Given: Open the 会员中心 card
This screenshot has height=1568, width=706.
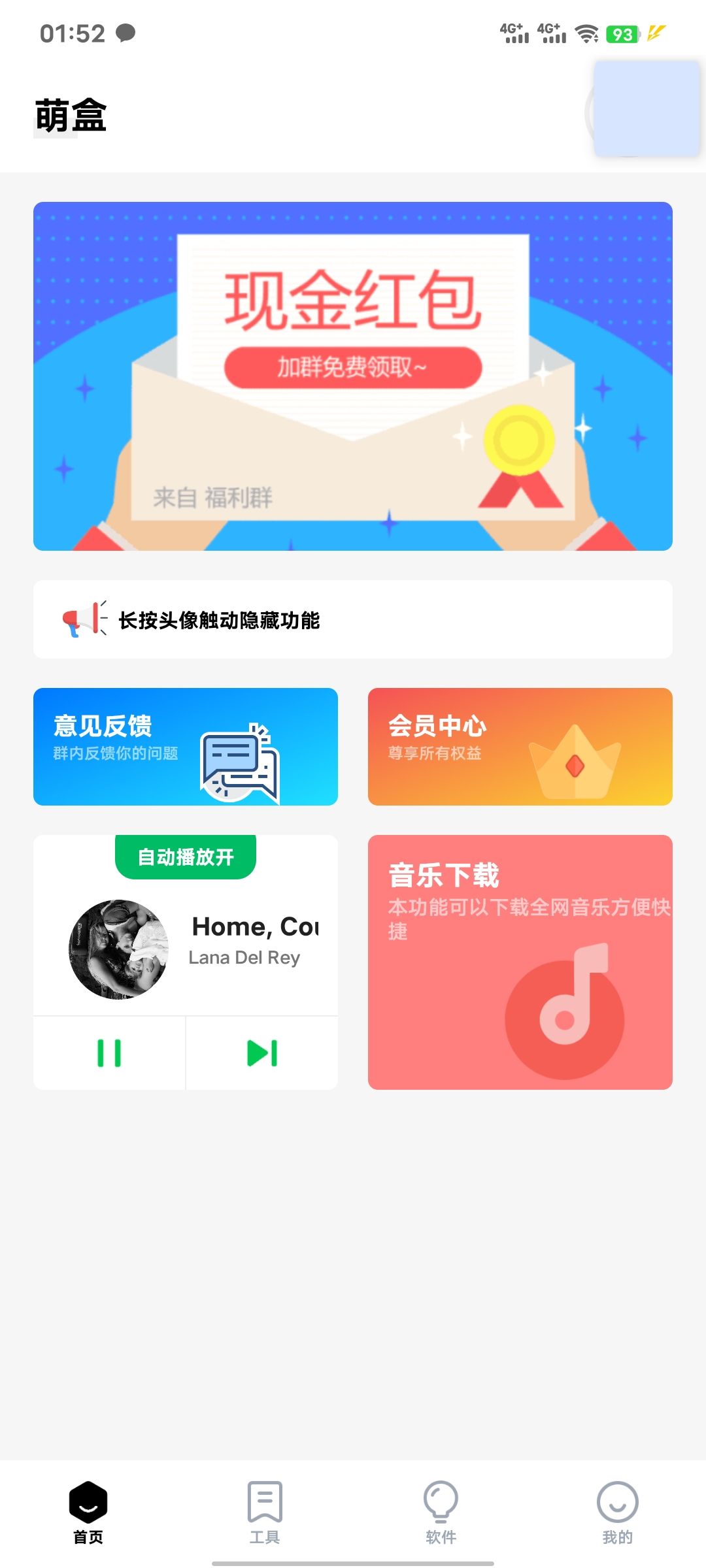Looking at the screenshot, I should point(520,747).
